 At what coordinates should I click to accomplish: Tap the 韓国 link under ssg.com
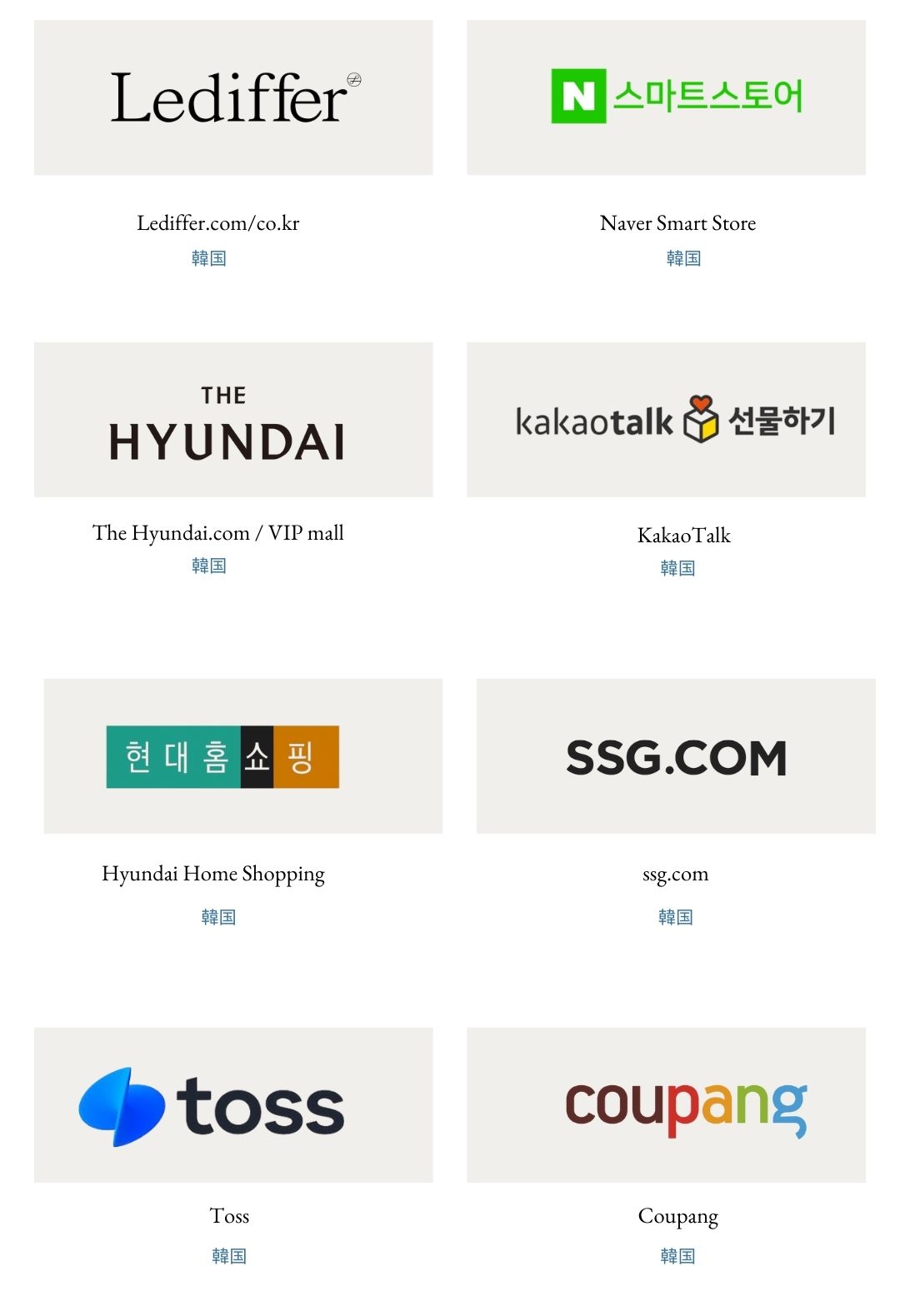click(676, 917)
